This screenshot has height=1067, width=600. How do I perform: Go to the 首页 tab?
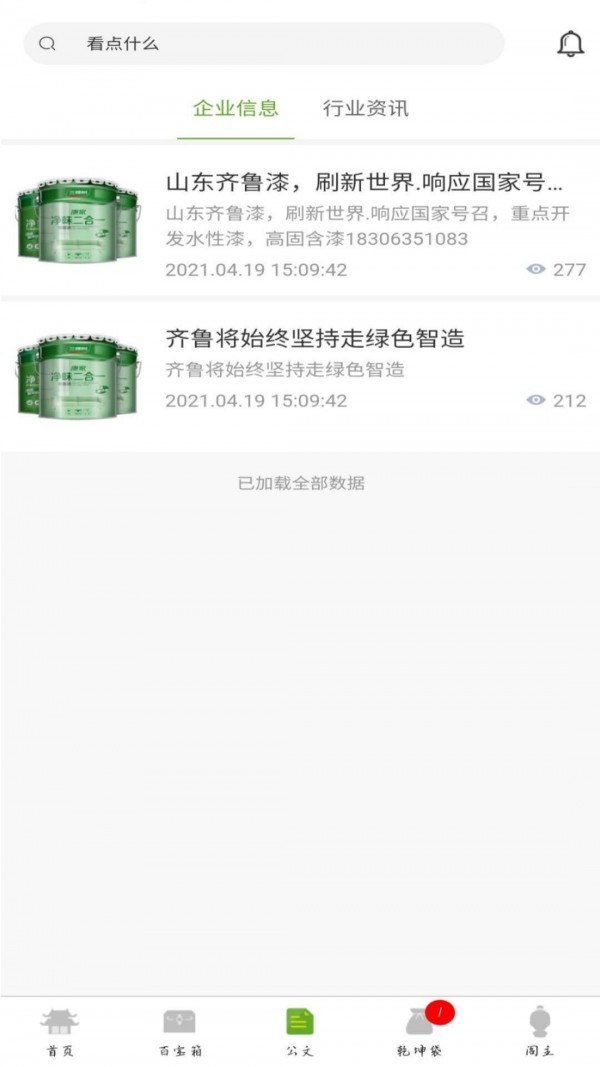(x=60, y=1032)
